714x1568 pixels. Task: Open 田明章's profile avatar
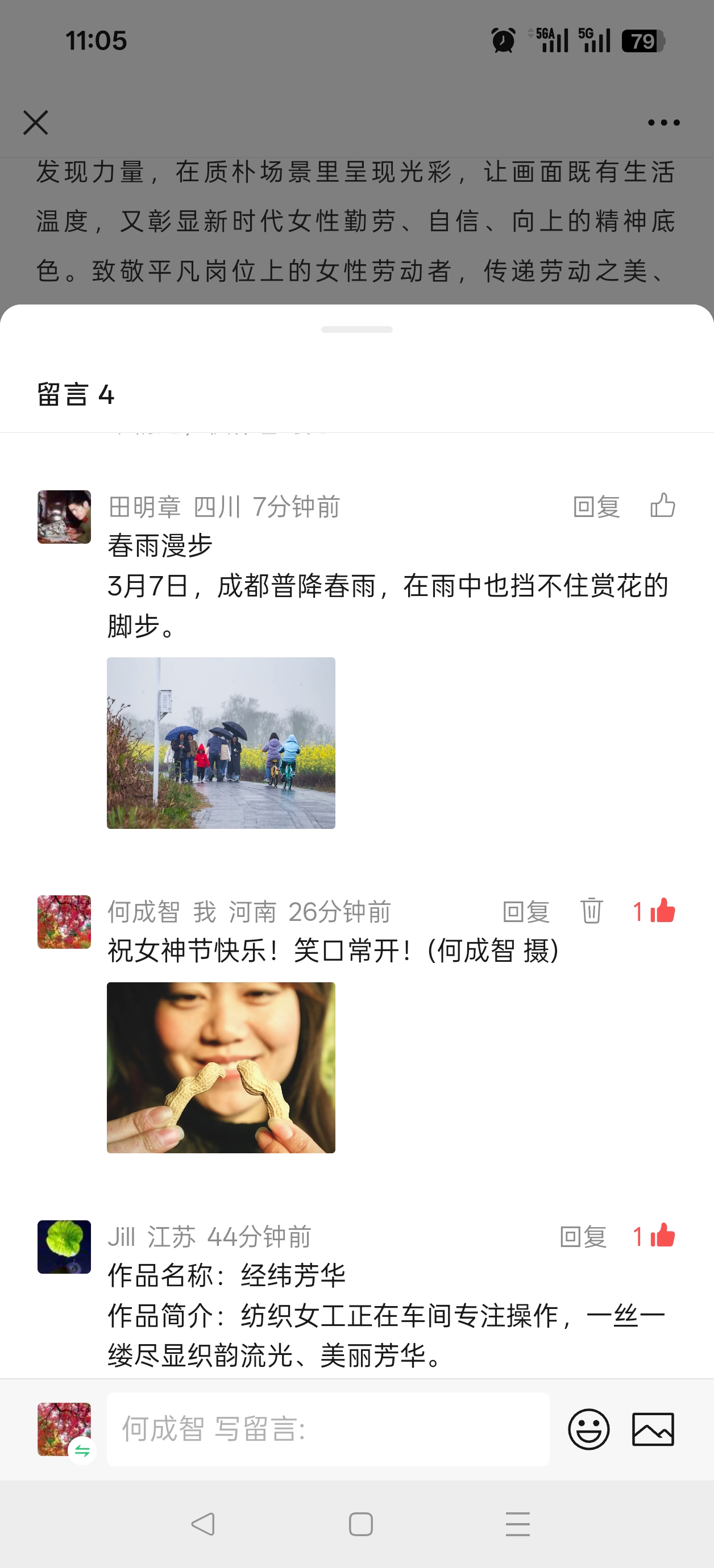(64, 517)
